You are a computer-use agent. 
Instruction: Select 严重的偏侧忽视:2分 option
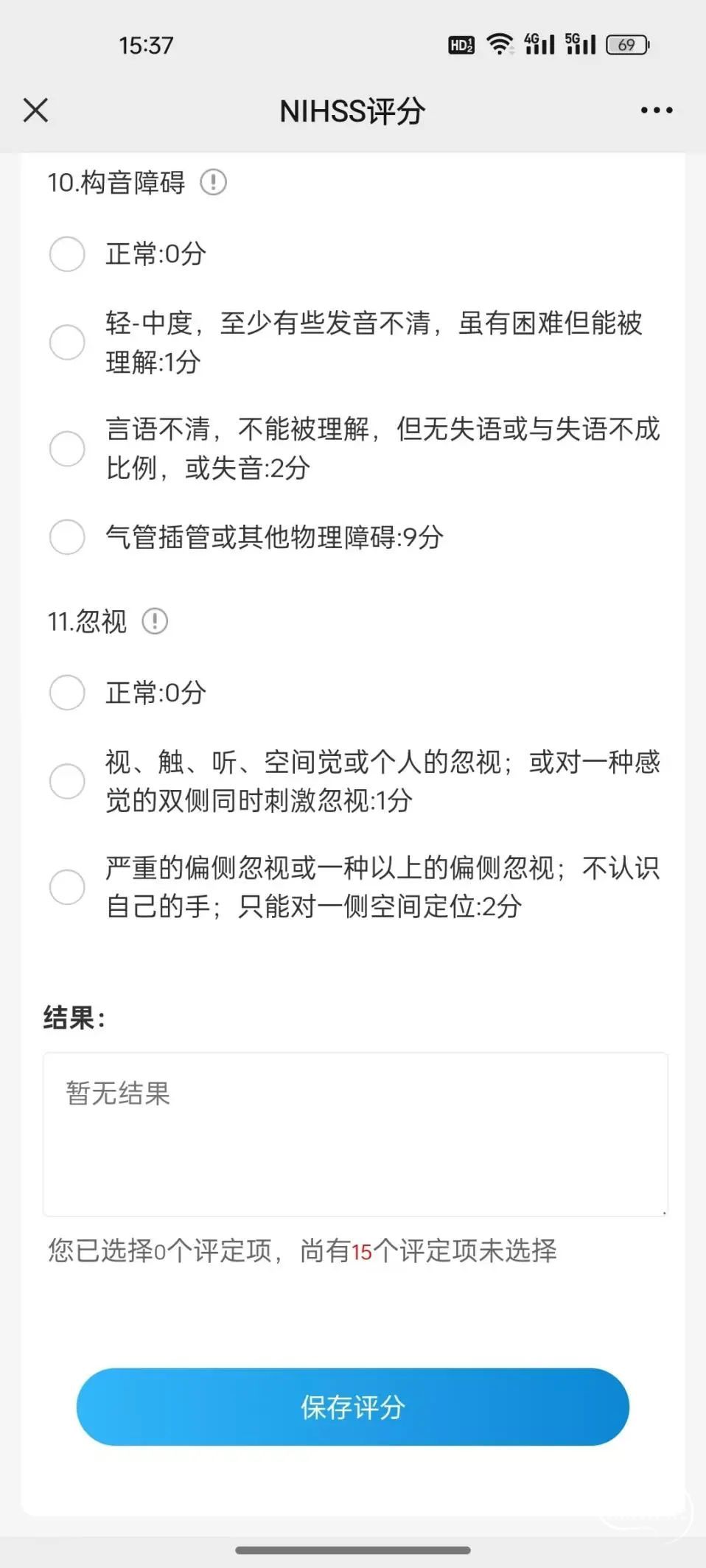point(67,887)
